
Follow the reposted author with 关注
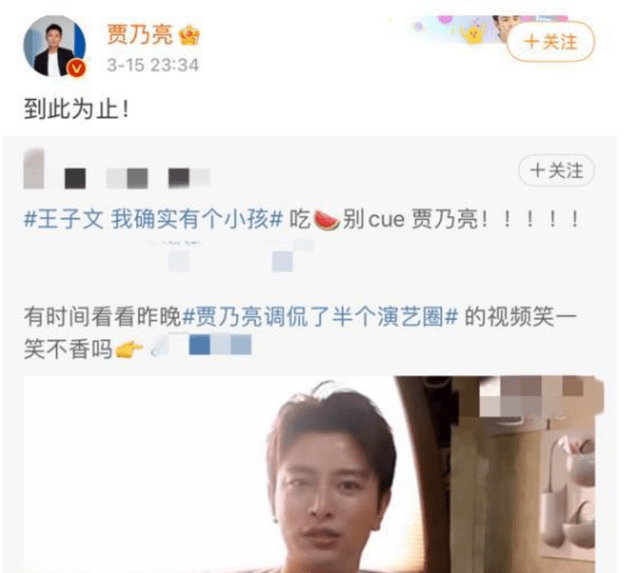tap(556, 171)
